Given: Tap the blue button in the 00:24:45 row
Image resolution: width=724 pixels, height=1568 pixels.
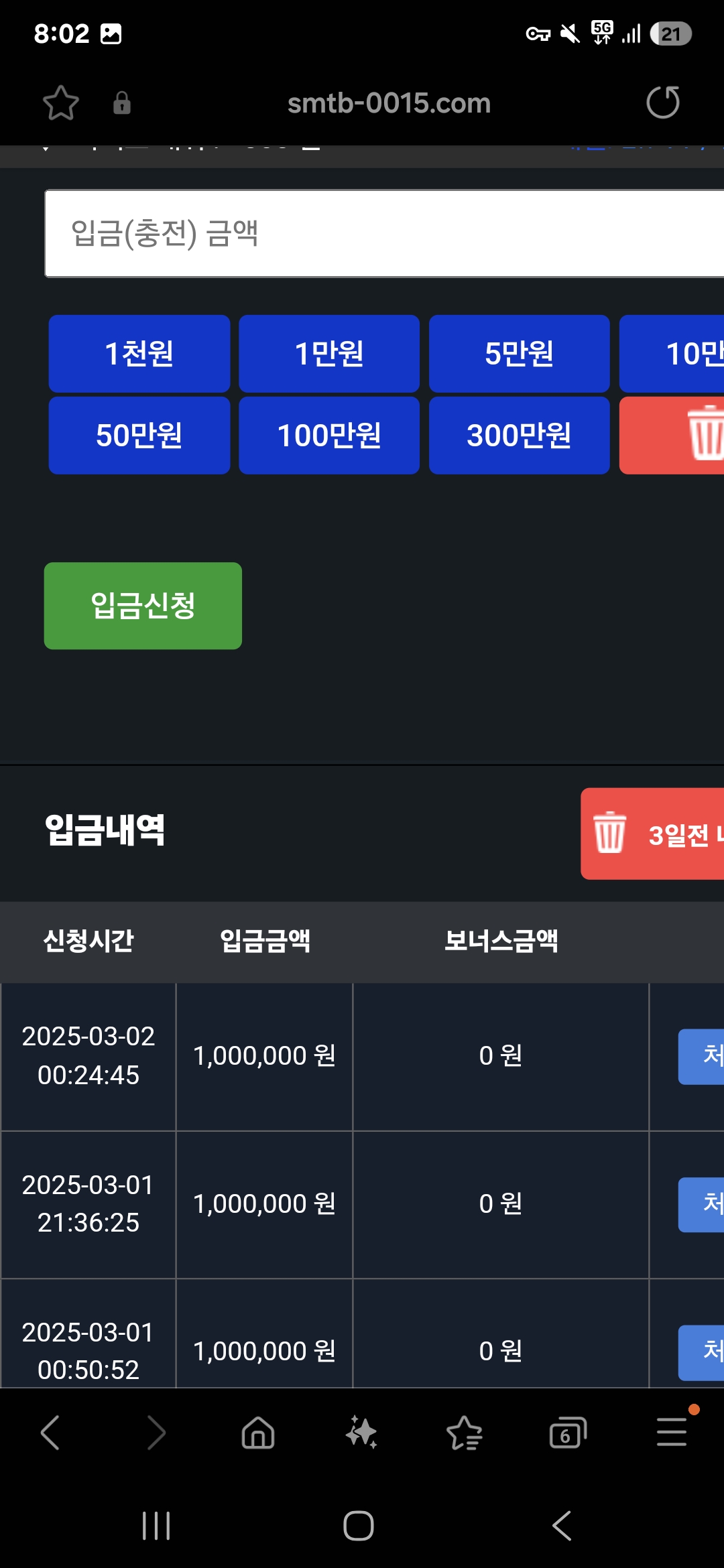Looking at the screenshot, I should click(701, 1057).
